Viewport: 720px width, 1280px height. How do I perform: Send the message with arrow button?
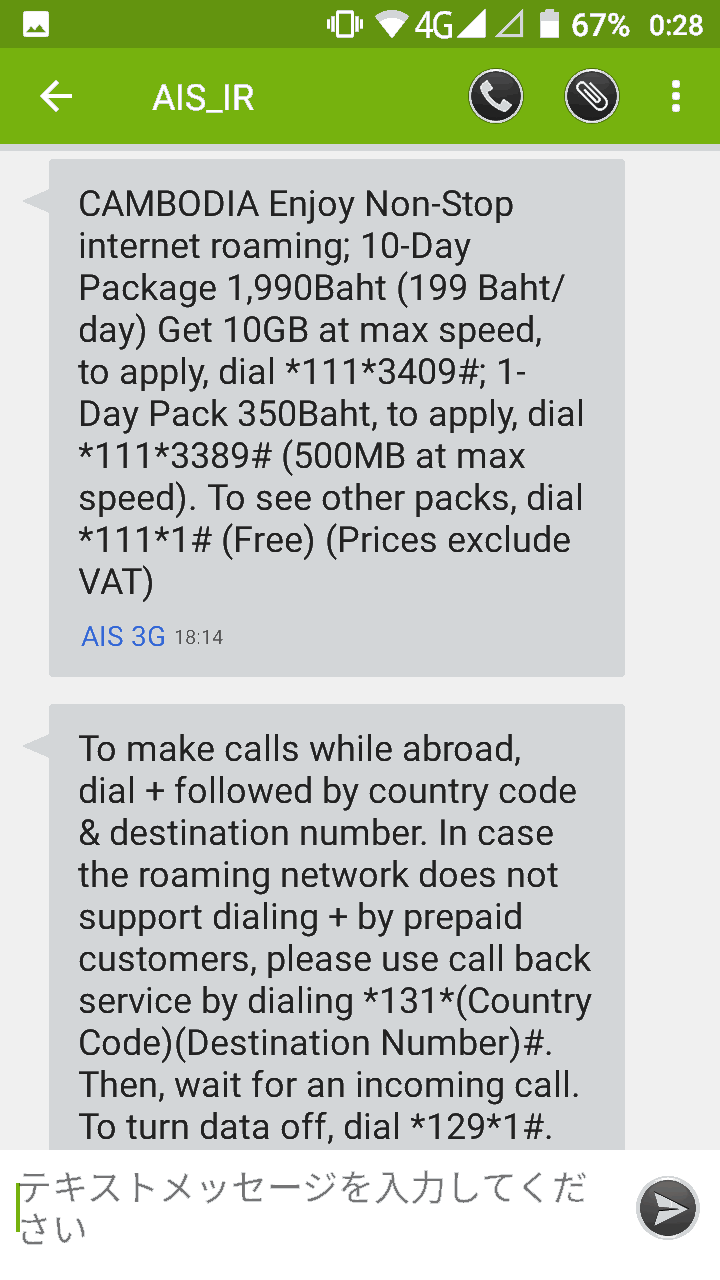[668, 1209]
